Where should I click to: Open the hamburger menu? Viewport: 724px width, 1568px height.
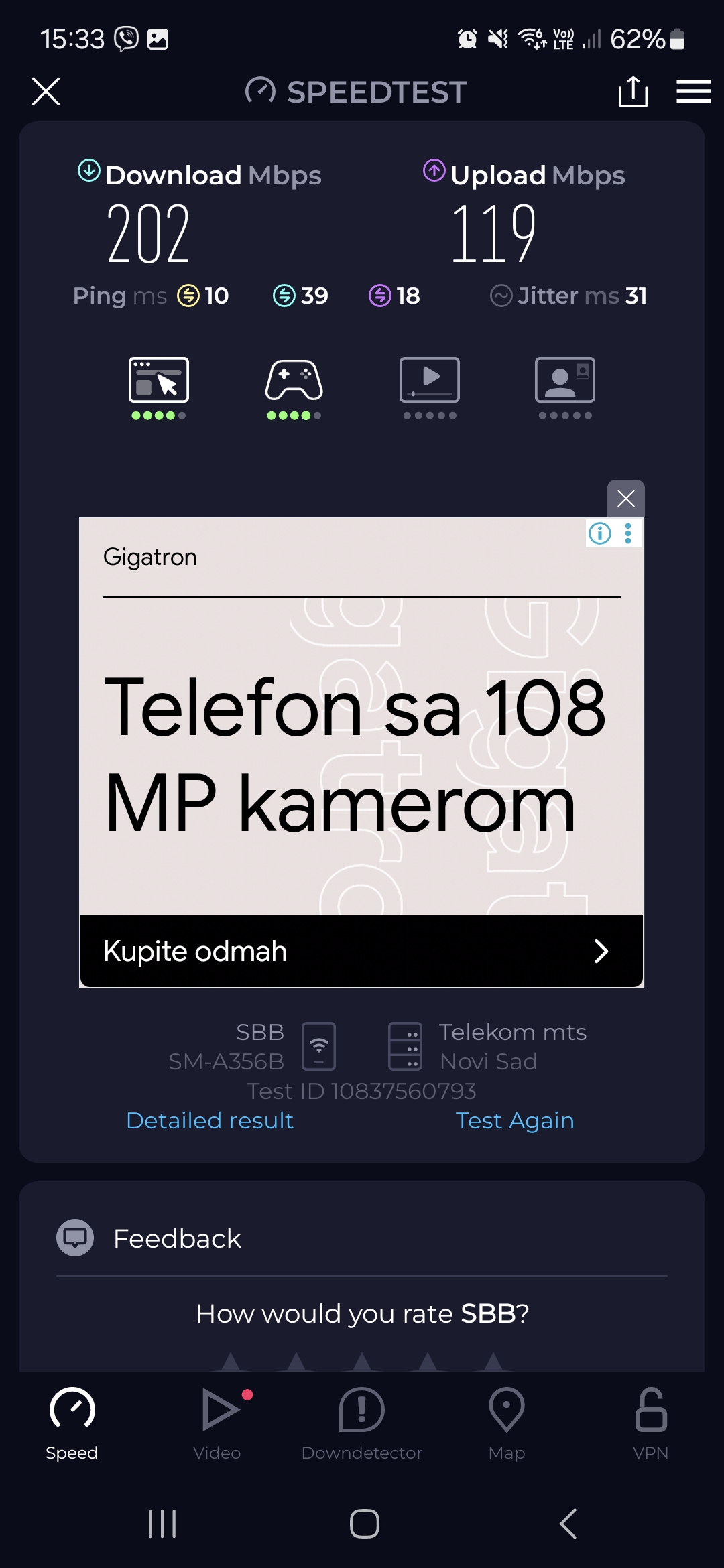[693, 91]
